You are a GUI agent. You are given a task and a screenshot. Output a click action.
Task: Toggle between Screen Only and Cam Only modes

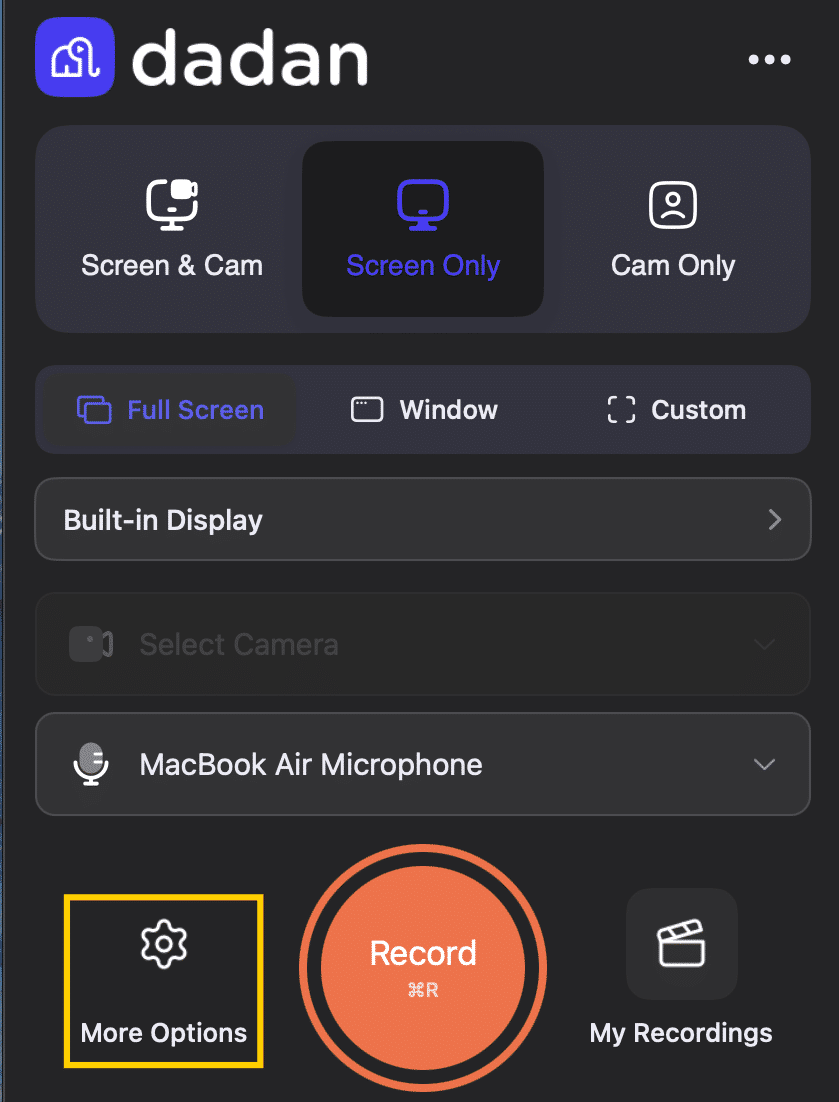pyautogui.click(x=672, y=230)
